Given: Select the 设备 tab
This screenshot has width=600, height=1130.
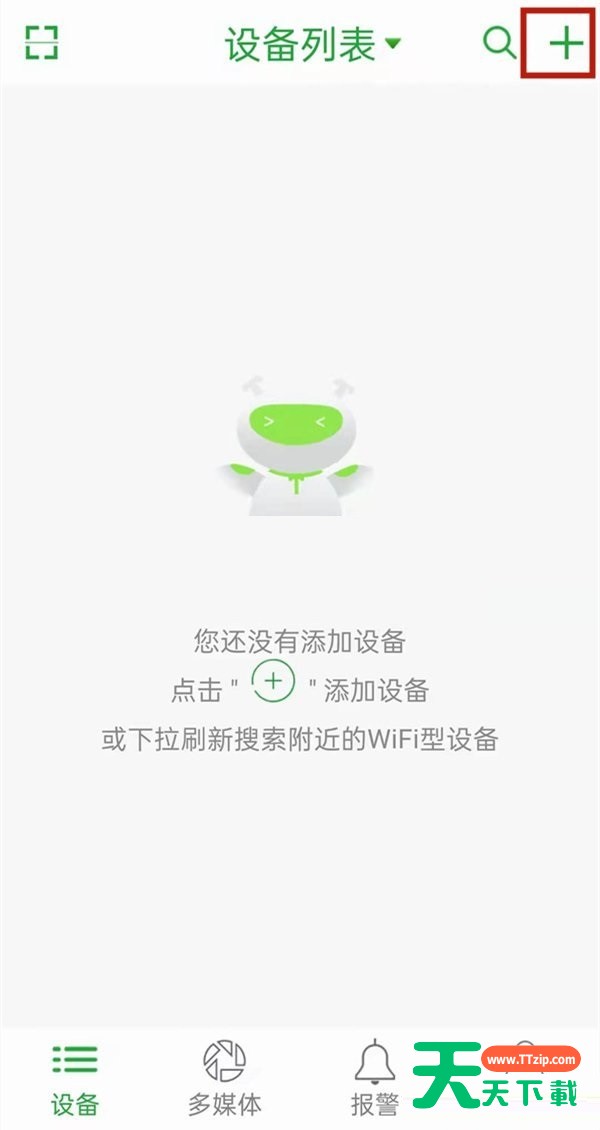Looking at the screenshot, I should [75, 1077].
